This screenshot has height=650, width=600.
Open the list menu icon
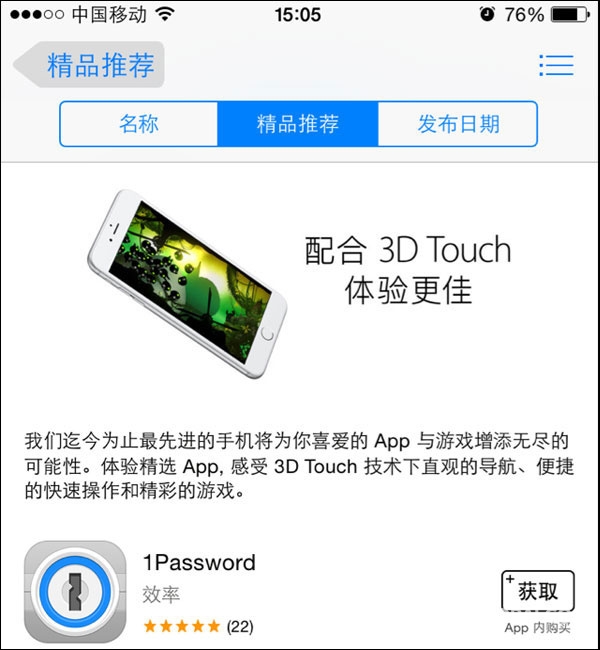555,66
